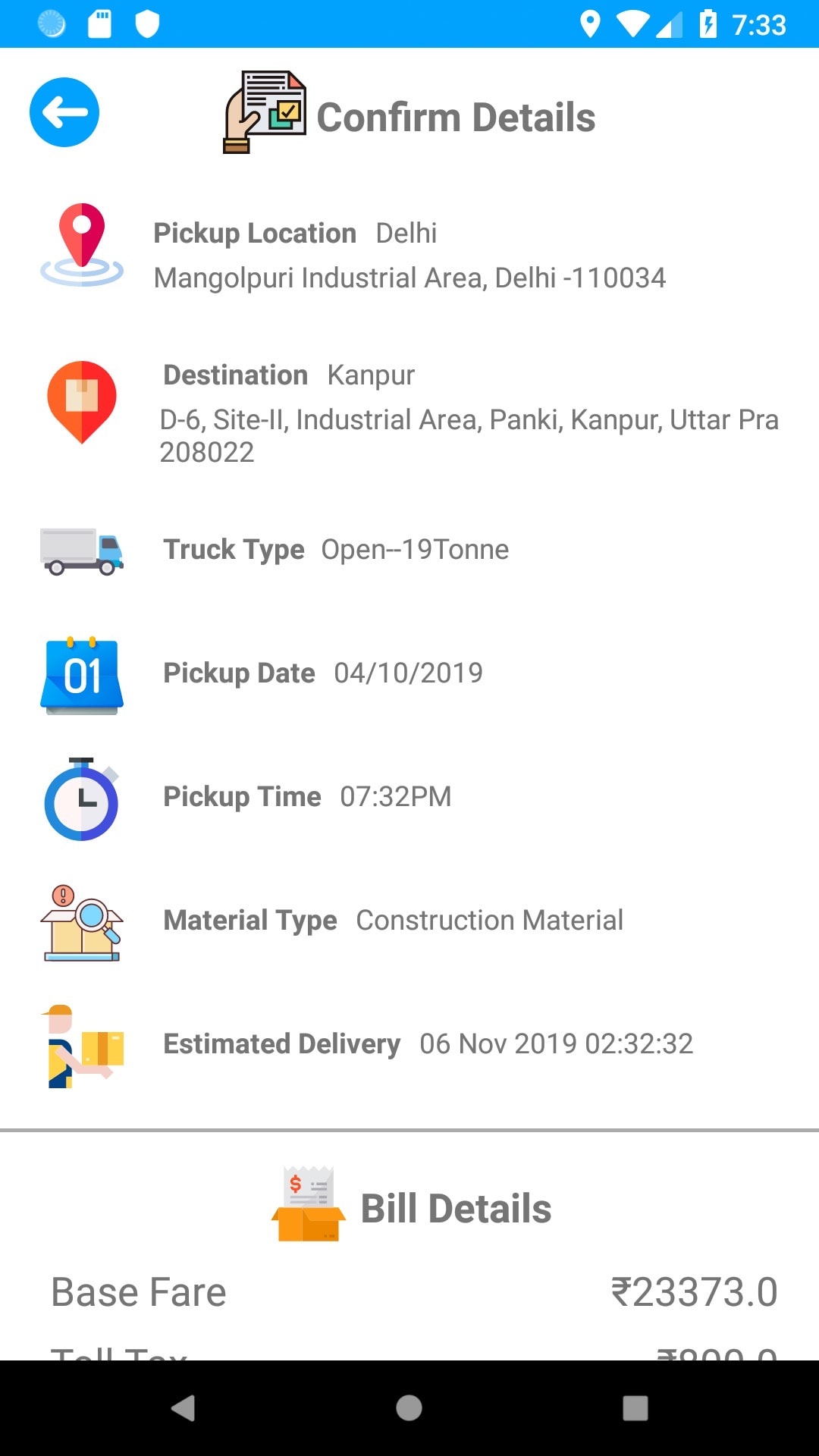Tap the blue back arrow button
Image resolution: width=819 pixels, height=1456 pixels.
64,112
